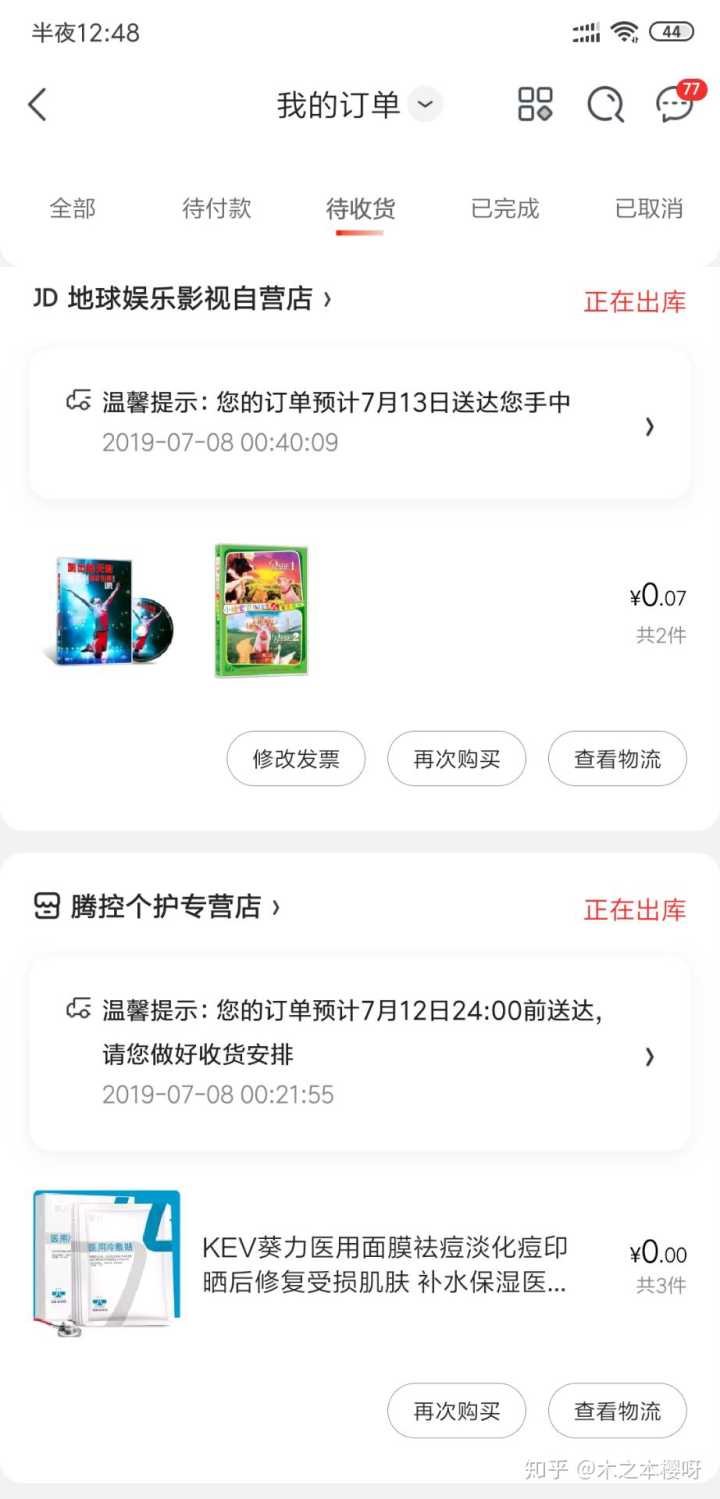Tap 修改发票 on the DVD order
The height and width of the screenshot is (1499, 720).
(296, 759)
